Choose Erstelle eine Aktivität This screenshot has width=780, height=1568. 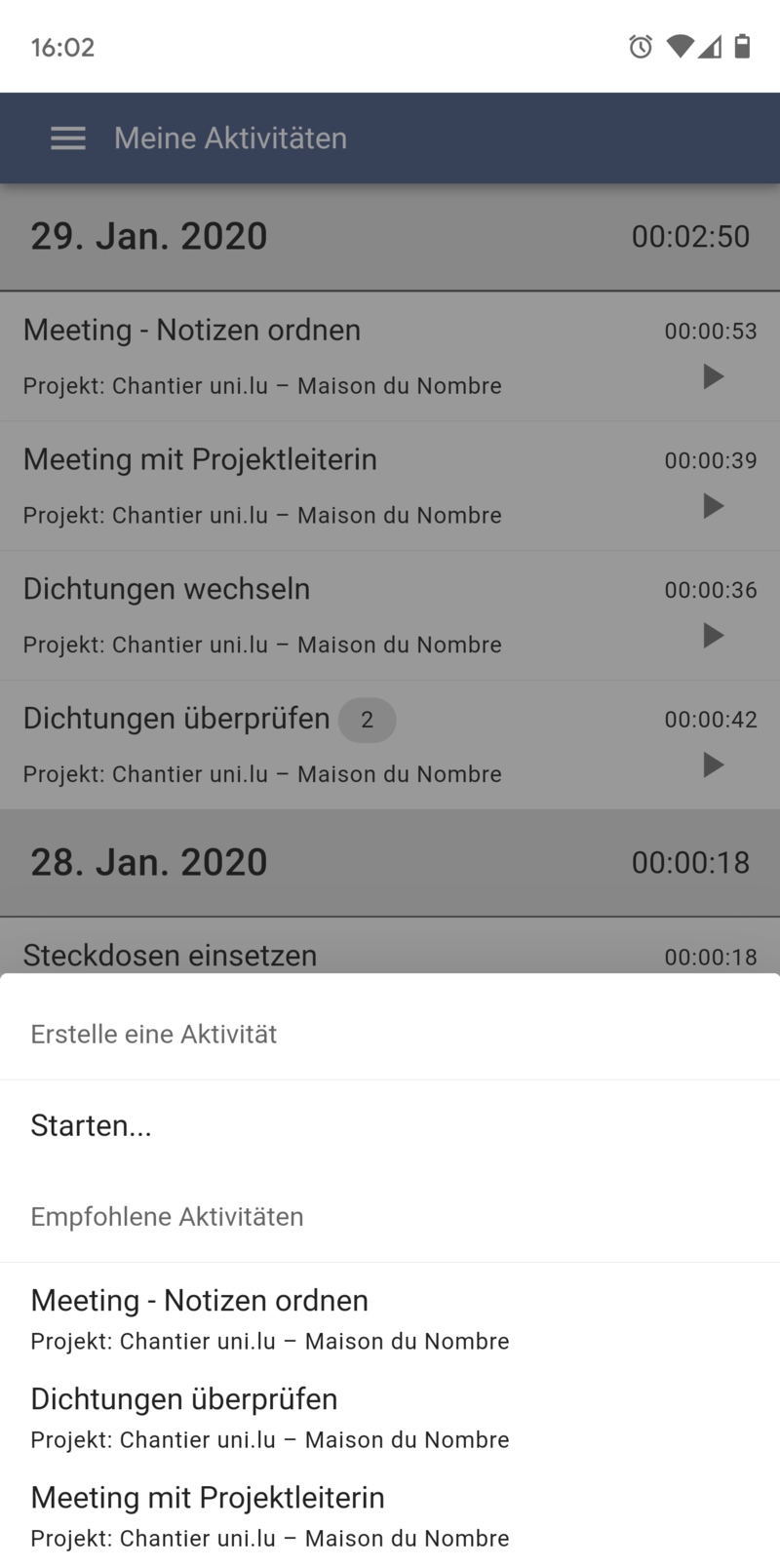coord(154,1034)
